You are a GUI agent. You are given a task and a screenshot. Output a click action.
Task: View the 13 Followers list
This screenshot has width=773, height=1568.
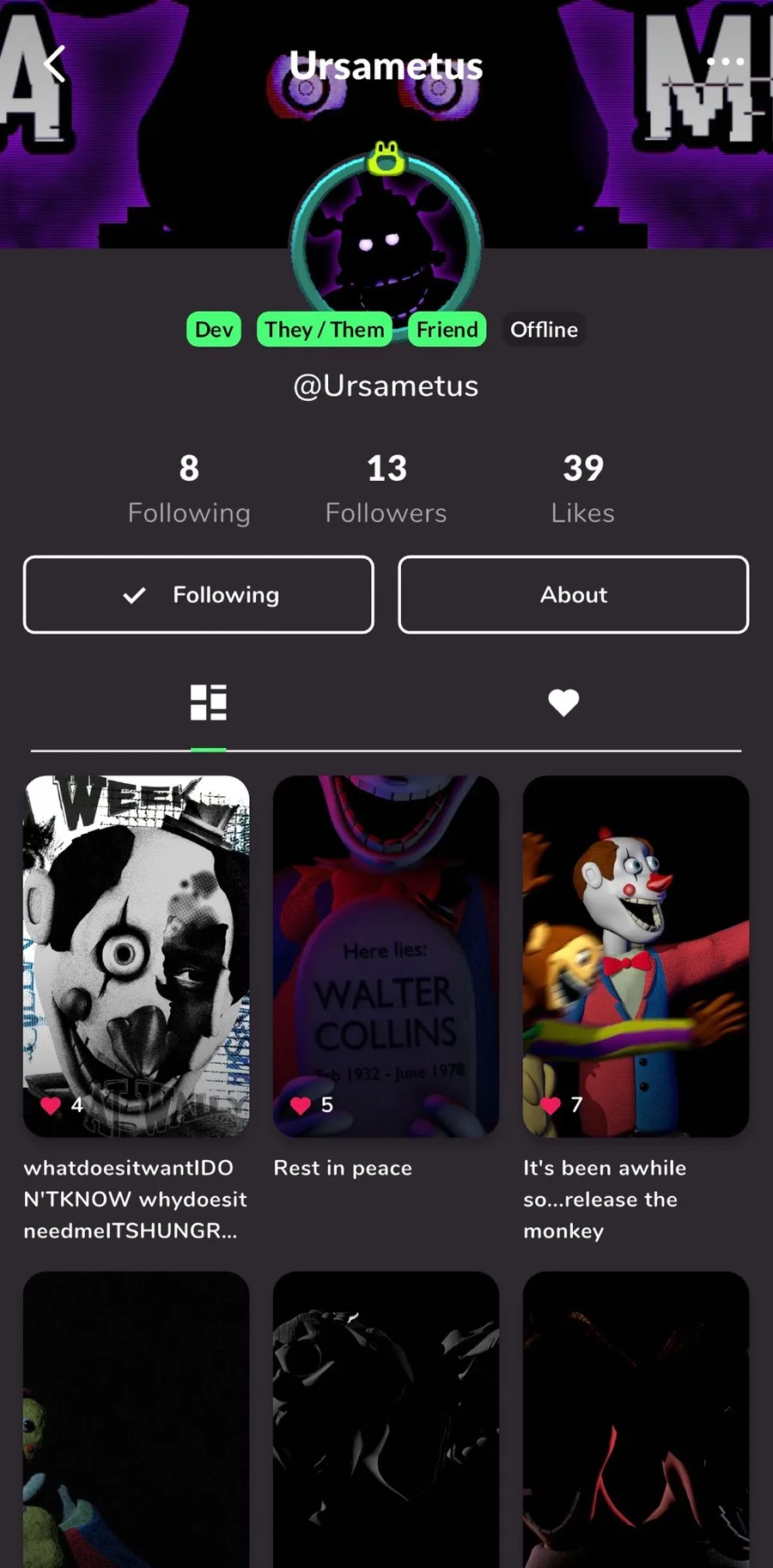(386, 489)
